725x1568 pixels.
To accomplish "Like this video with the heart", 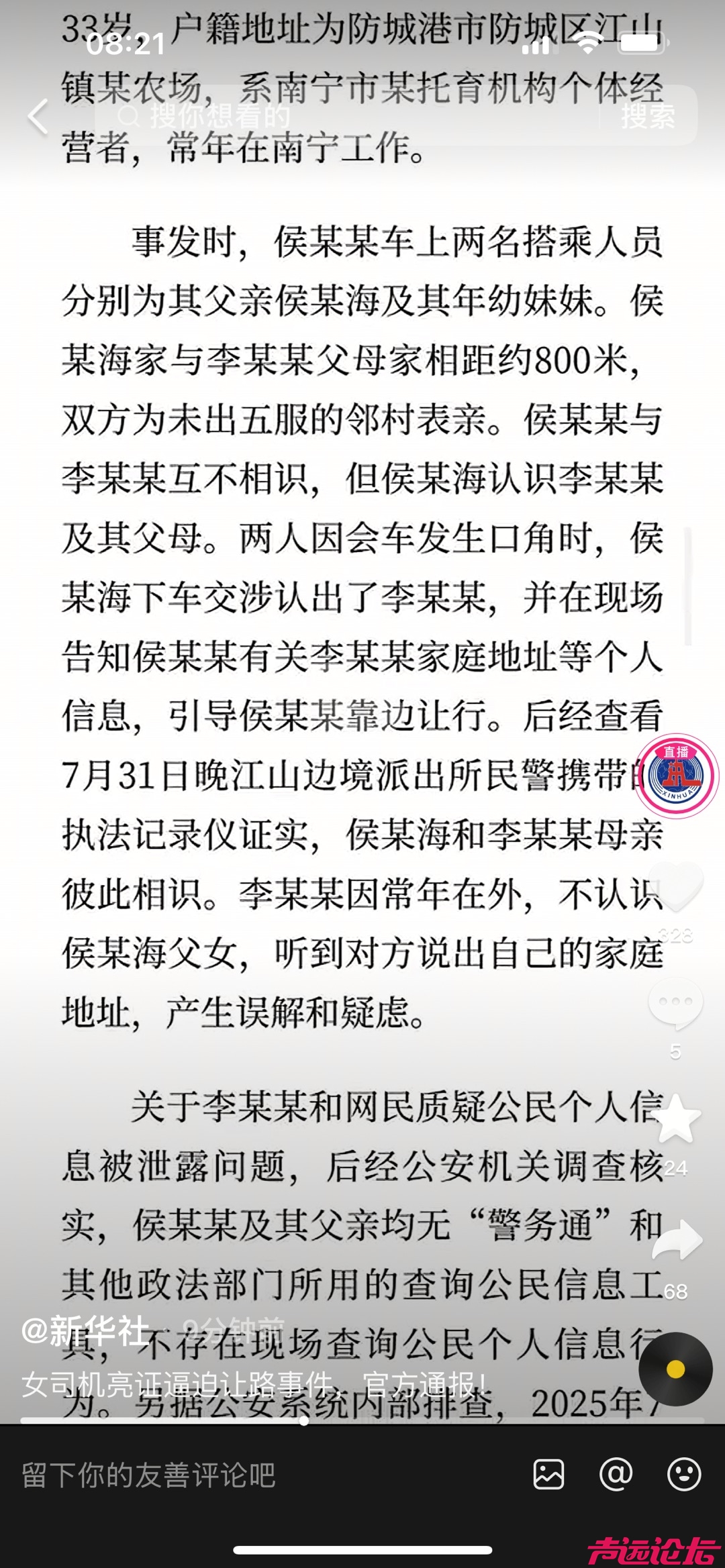I will [676, 887].
